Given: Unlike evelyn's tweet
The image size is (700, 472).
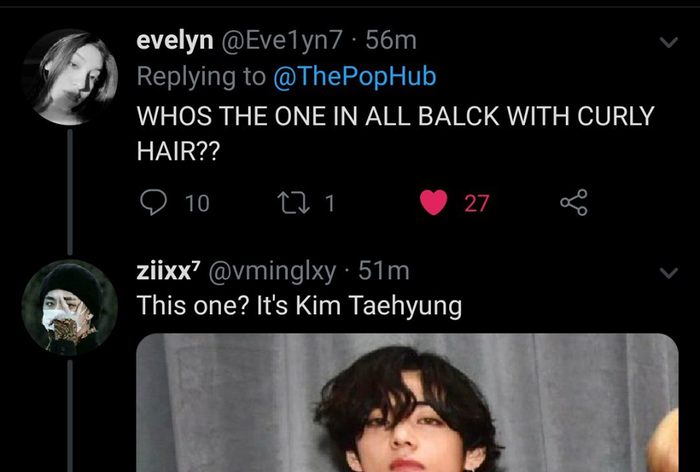Looking at the screenshot, I should click(x=433, y=203).
